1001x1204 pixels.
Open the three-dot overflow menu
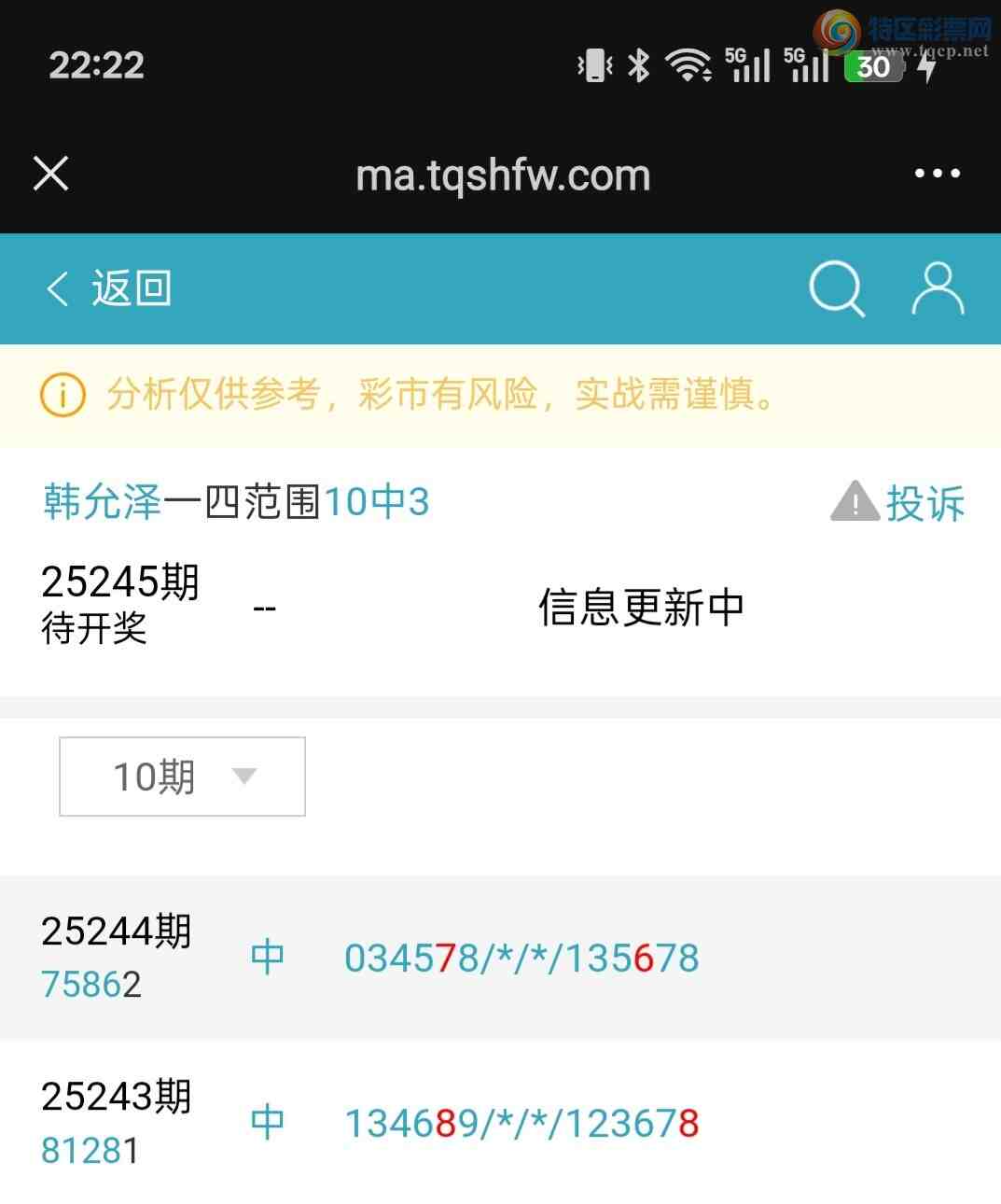pos(936,174)
